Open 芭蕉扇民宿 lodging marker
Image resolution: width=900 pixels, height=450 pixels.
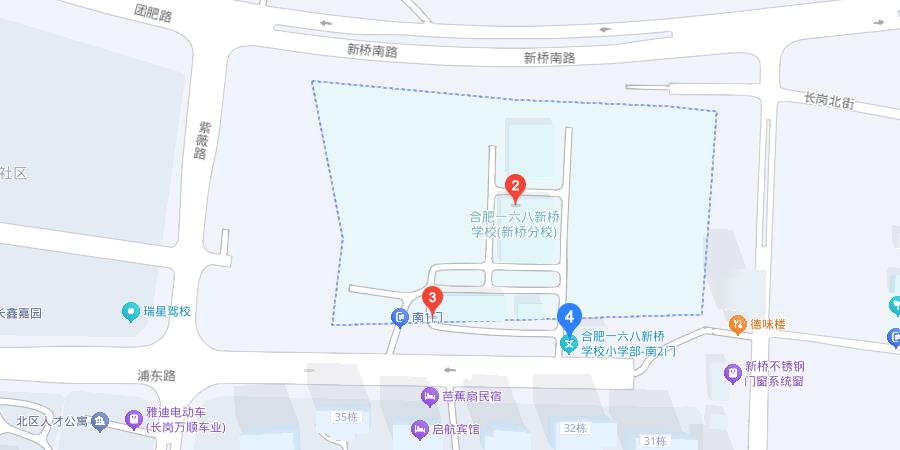(x=429, y=396)
